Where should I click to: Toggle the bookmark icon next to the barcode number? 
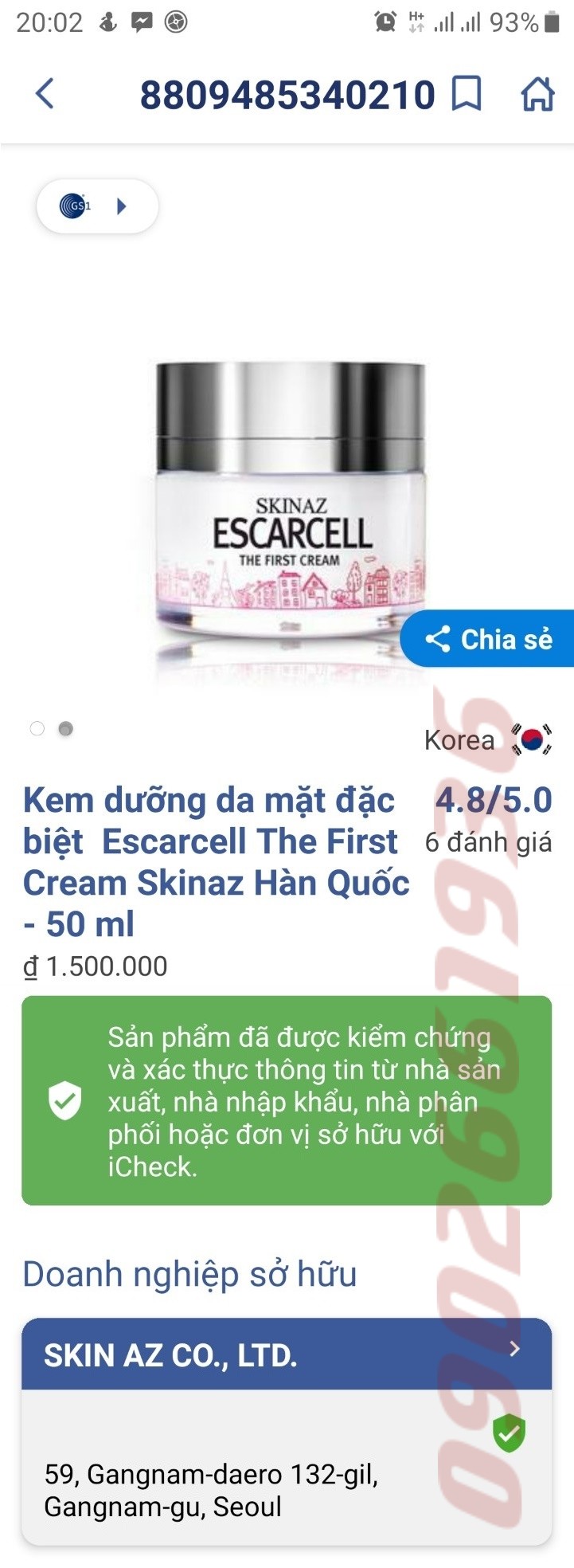point(468,93)
